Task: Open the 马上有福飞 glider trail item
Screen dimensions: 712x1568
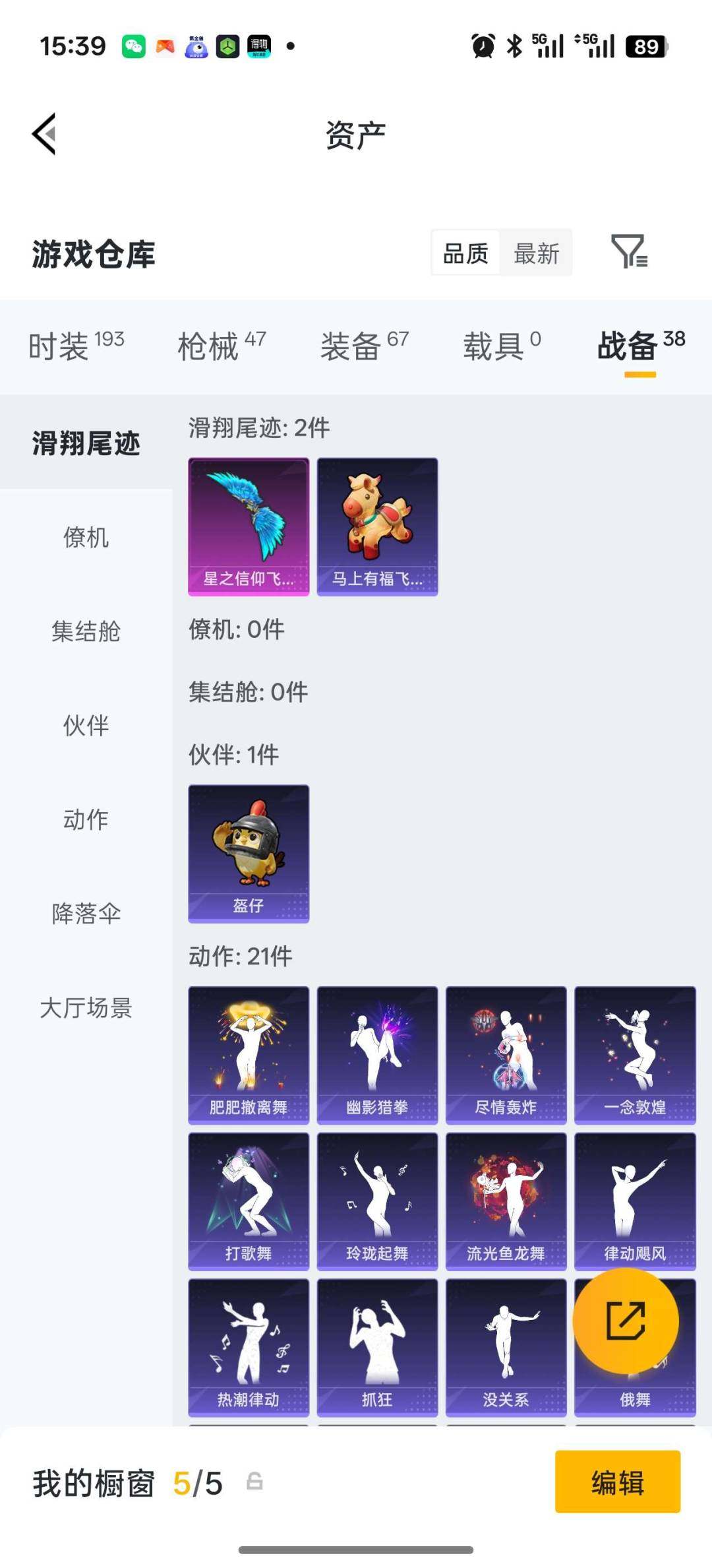Action: pos(377,524)
